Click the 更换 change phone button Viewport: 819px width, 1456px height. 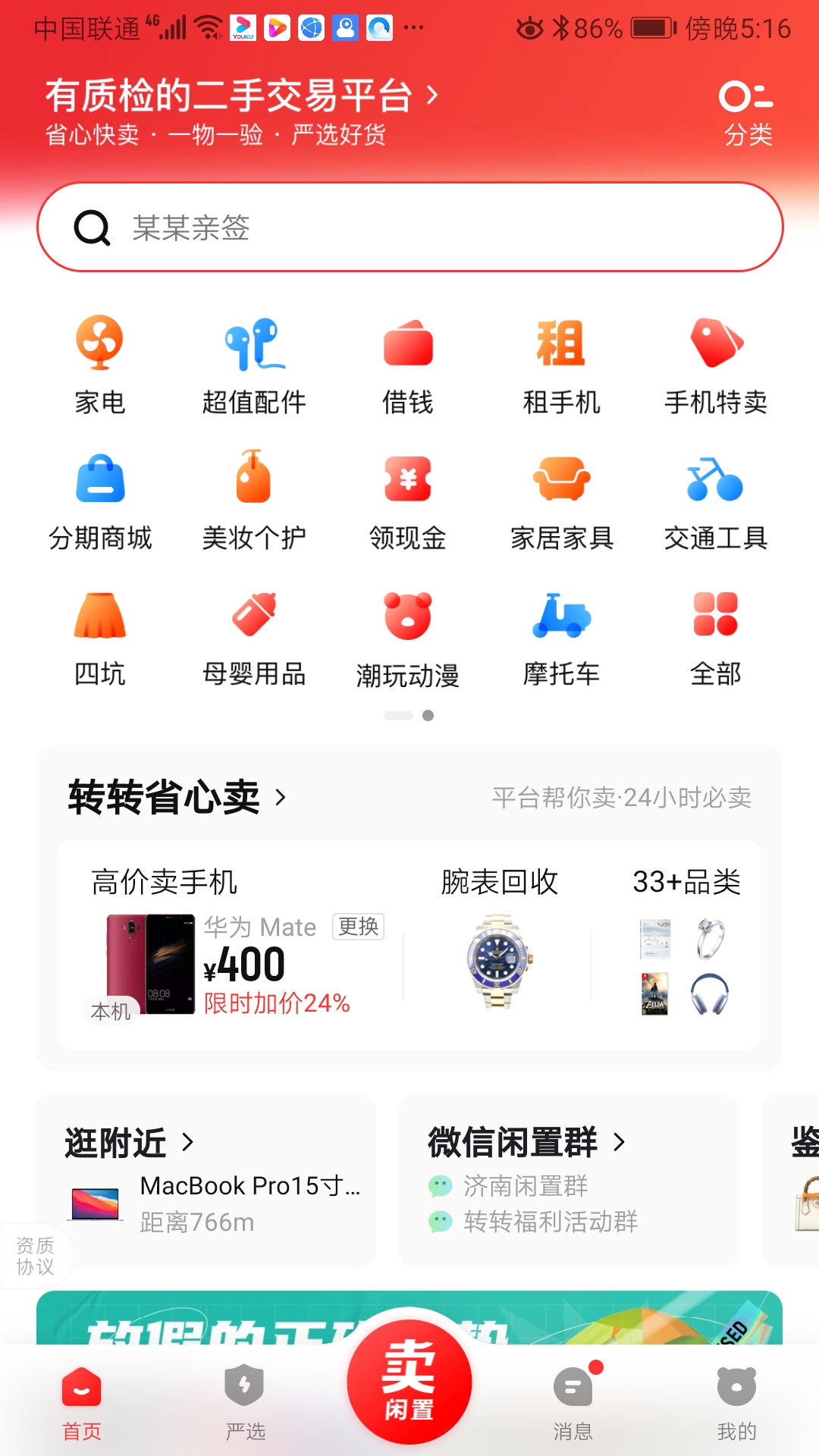tap(358, 927)
